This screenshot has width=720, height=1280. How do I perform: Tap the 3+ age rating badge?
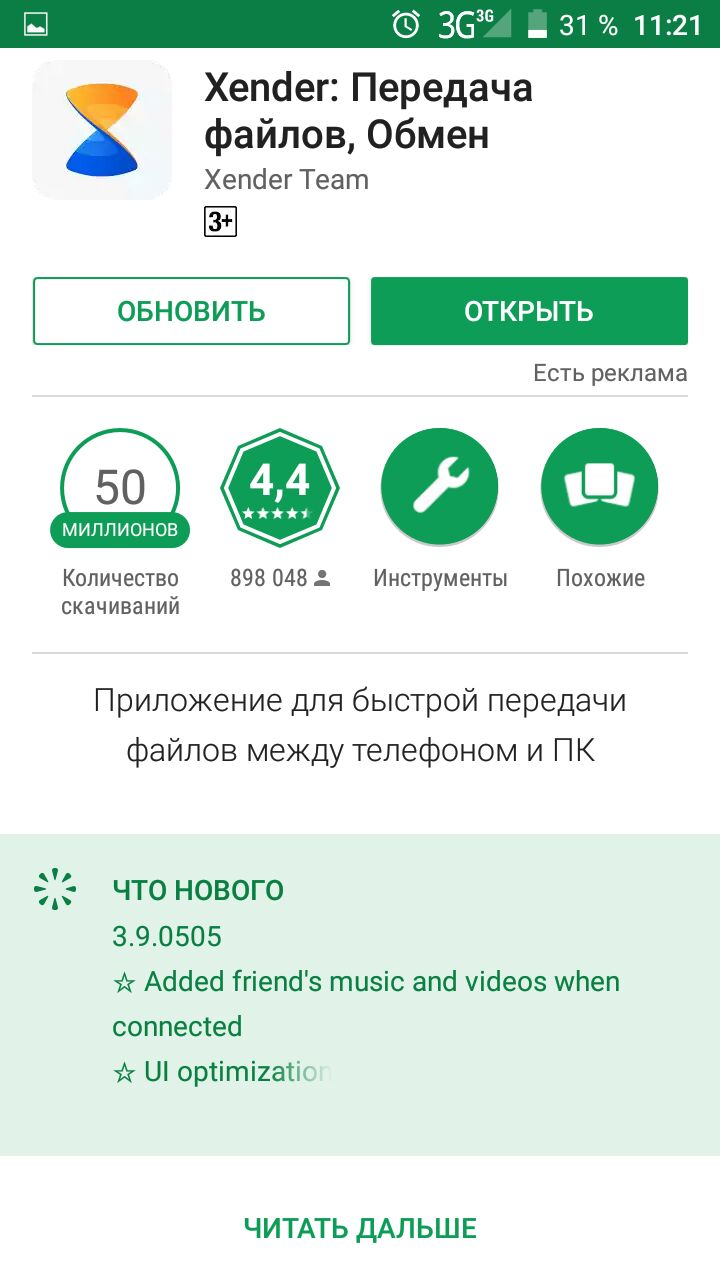click(x=220, y=222)
